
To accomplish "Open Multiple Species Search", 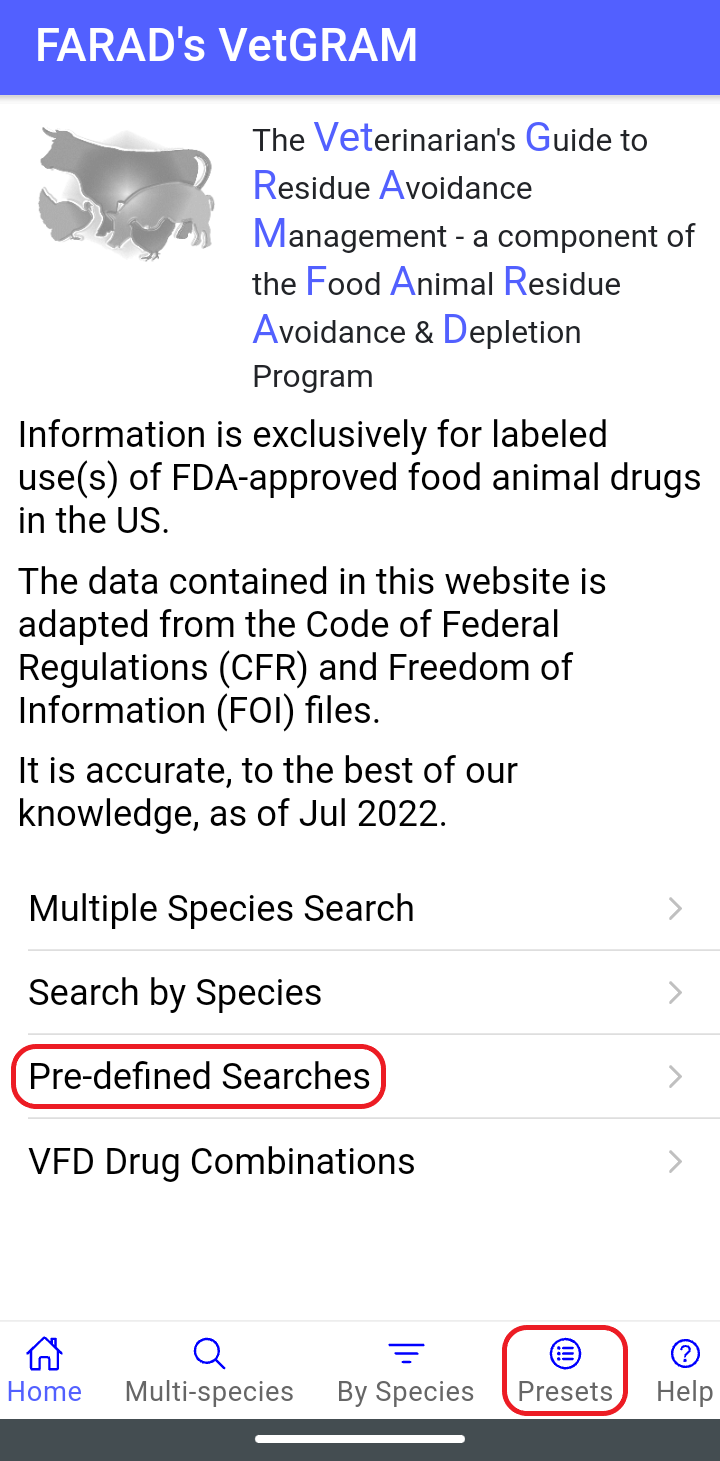I will [x=360, y=908].
